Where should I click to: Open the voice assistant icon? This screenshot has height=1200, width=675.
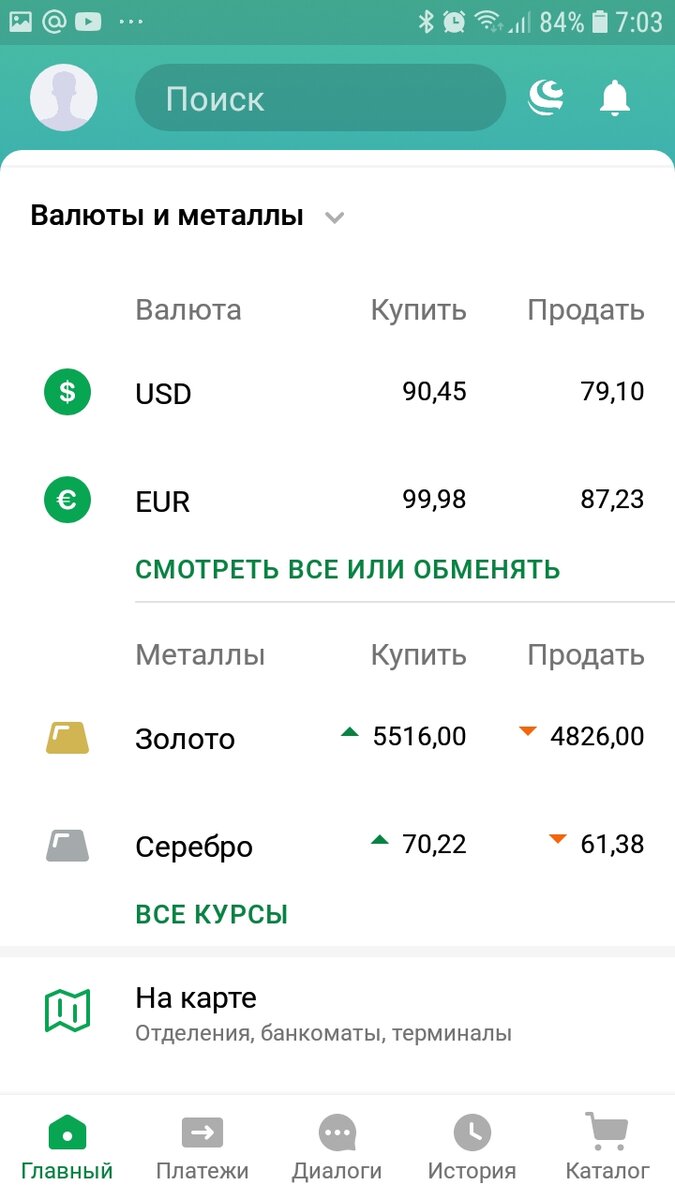[x=546, y=98]
